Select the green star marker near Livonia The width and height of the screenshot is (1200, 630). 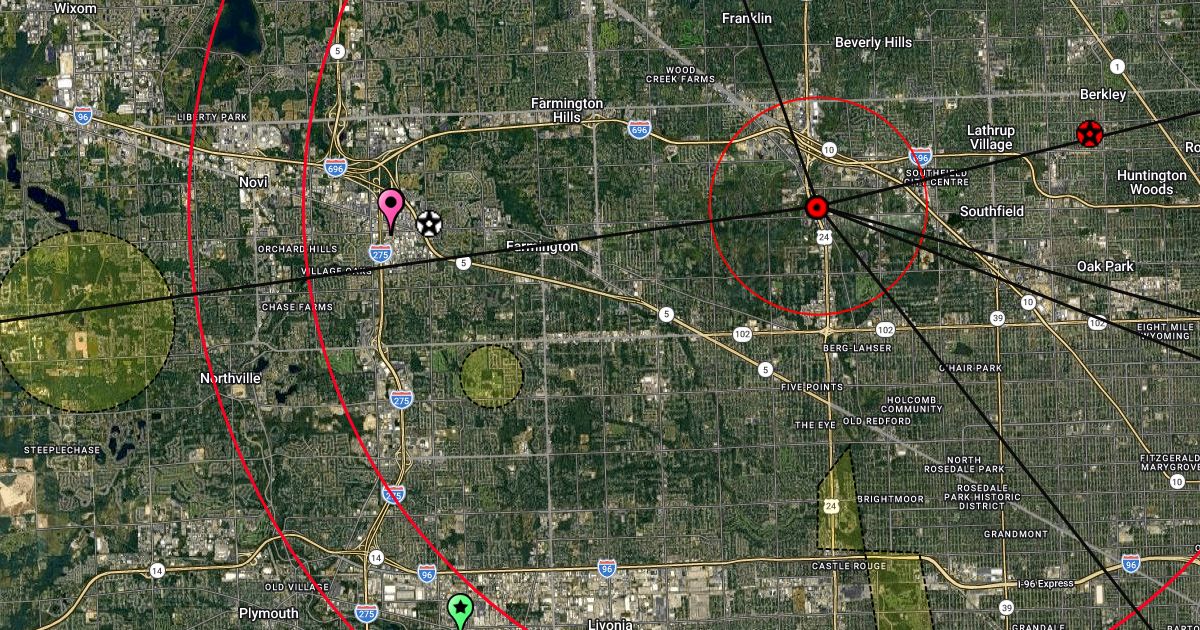(459, 607)
